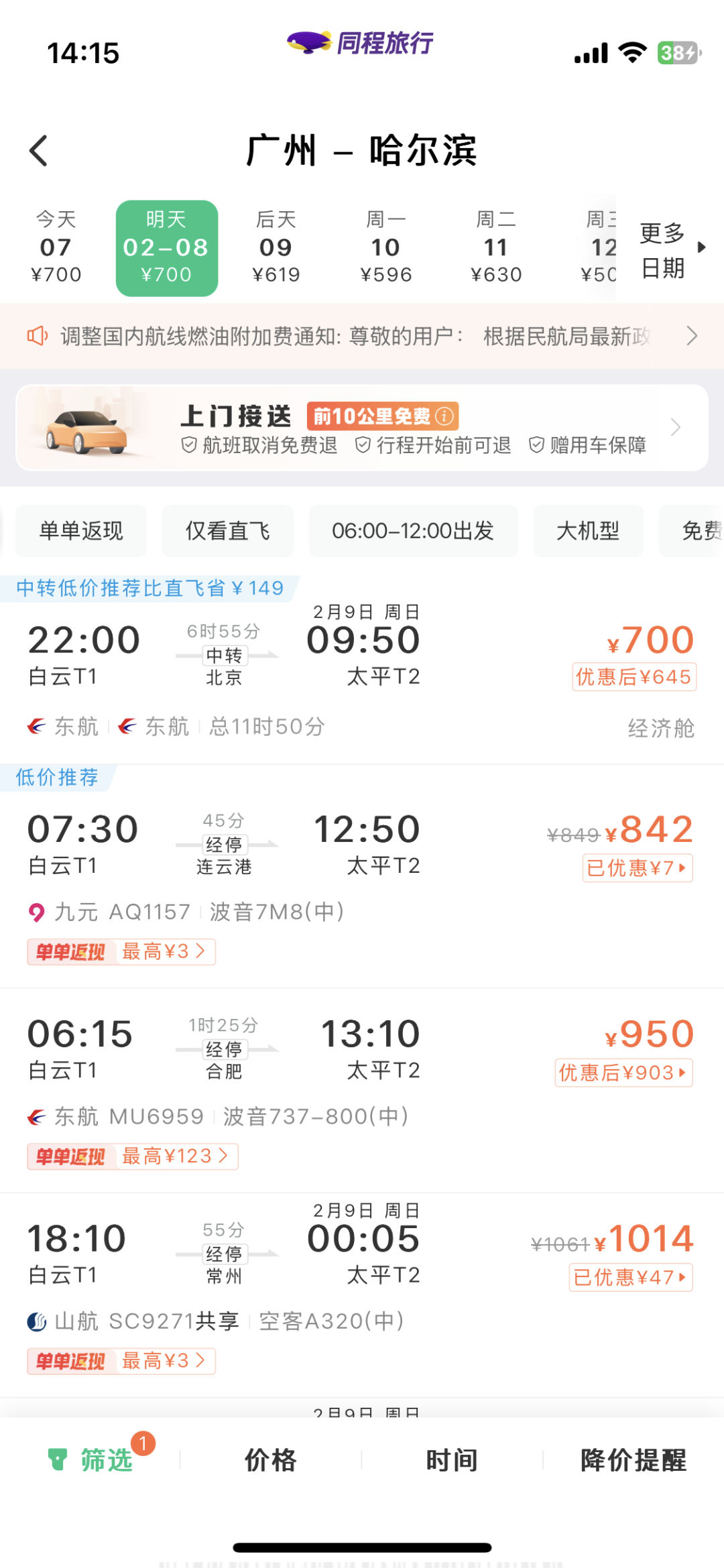Apply the 大机型 filter chip
Screen dimensions: 724x1568
(x=588, y=531)
